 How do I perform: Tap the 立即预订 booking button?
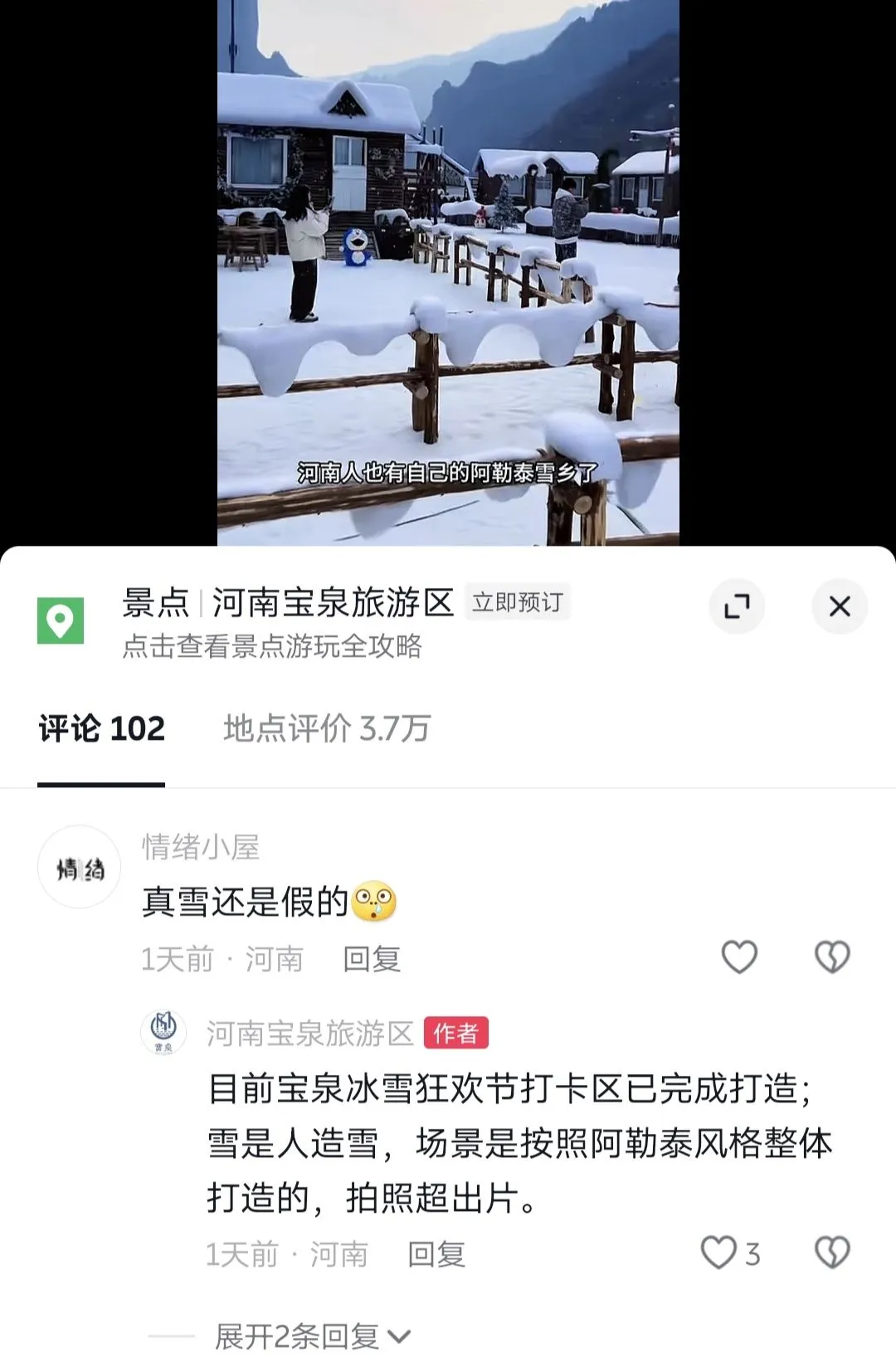[x=519, y=602]
